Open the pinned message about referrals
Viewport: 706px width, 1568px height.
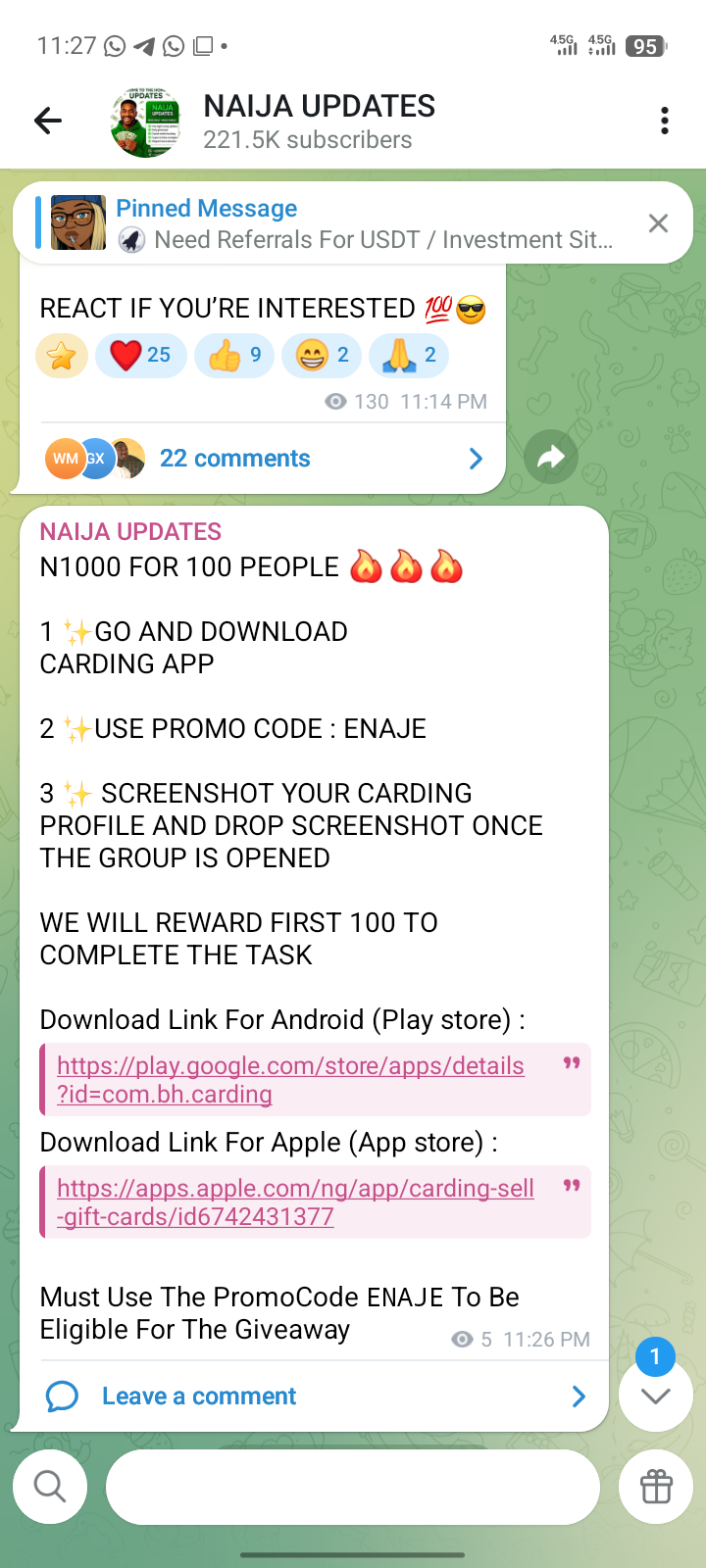363,223
